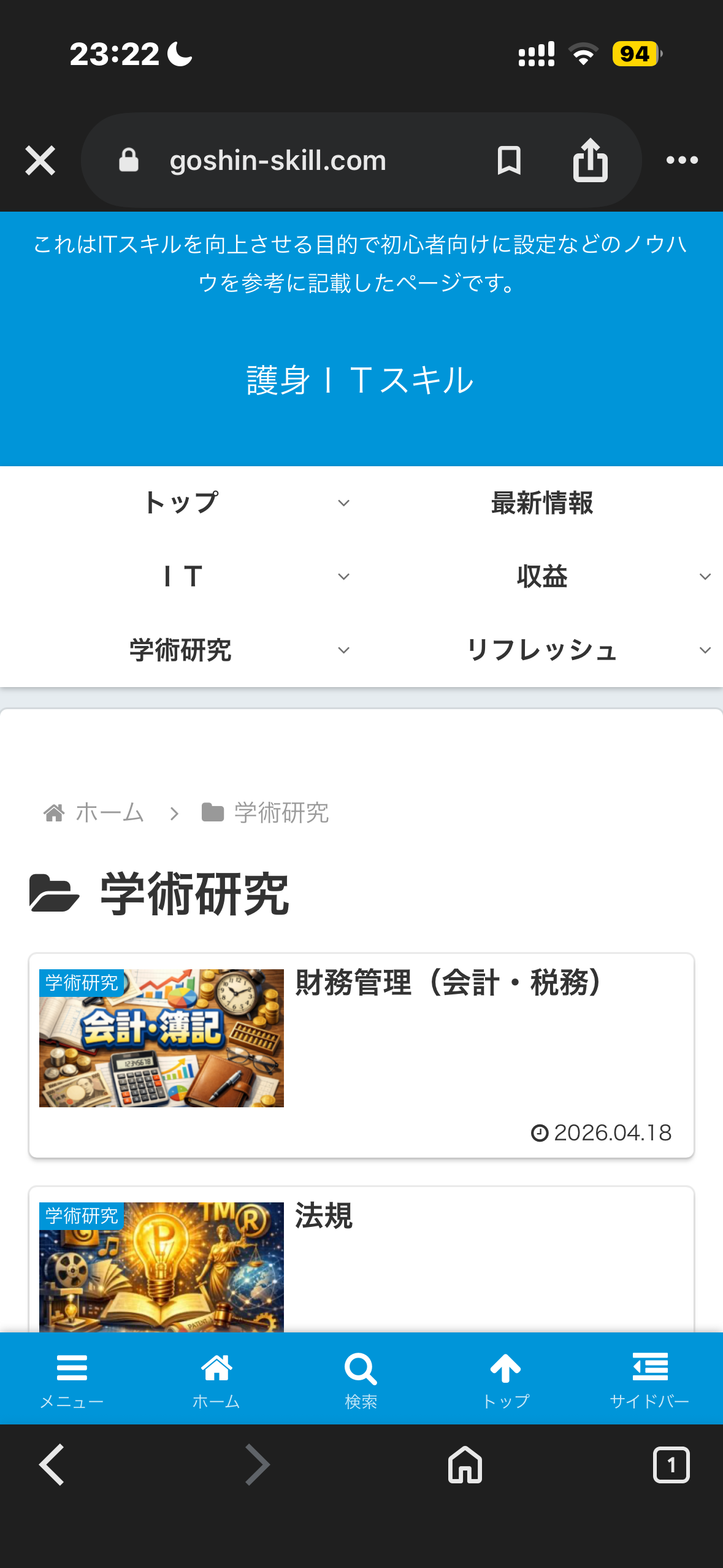Tap the goshin-skill.com address field
The height and width of the screenshot is (1568, 723).
coord(278,161)
